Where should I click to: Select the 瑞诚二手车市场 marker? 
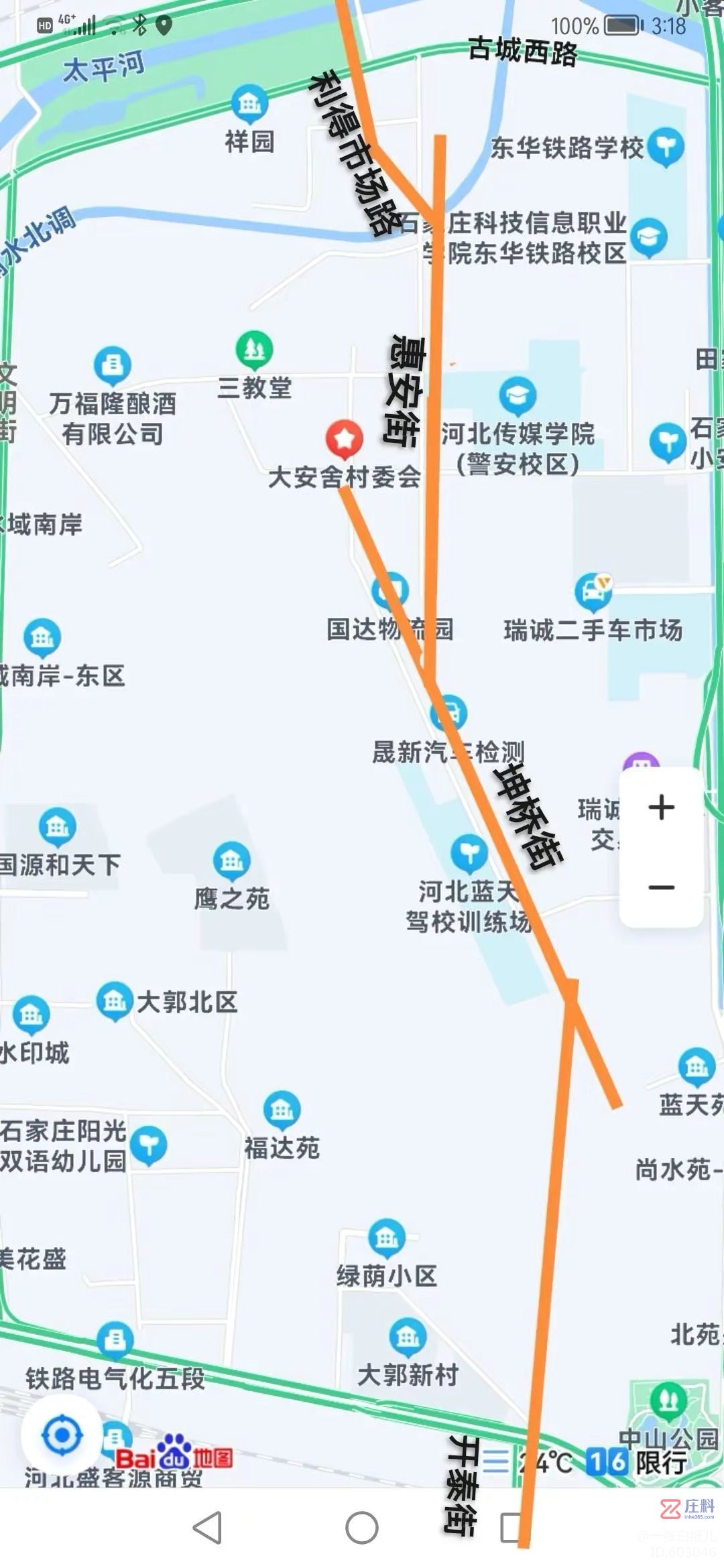pos(593,591)
